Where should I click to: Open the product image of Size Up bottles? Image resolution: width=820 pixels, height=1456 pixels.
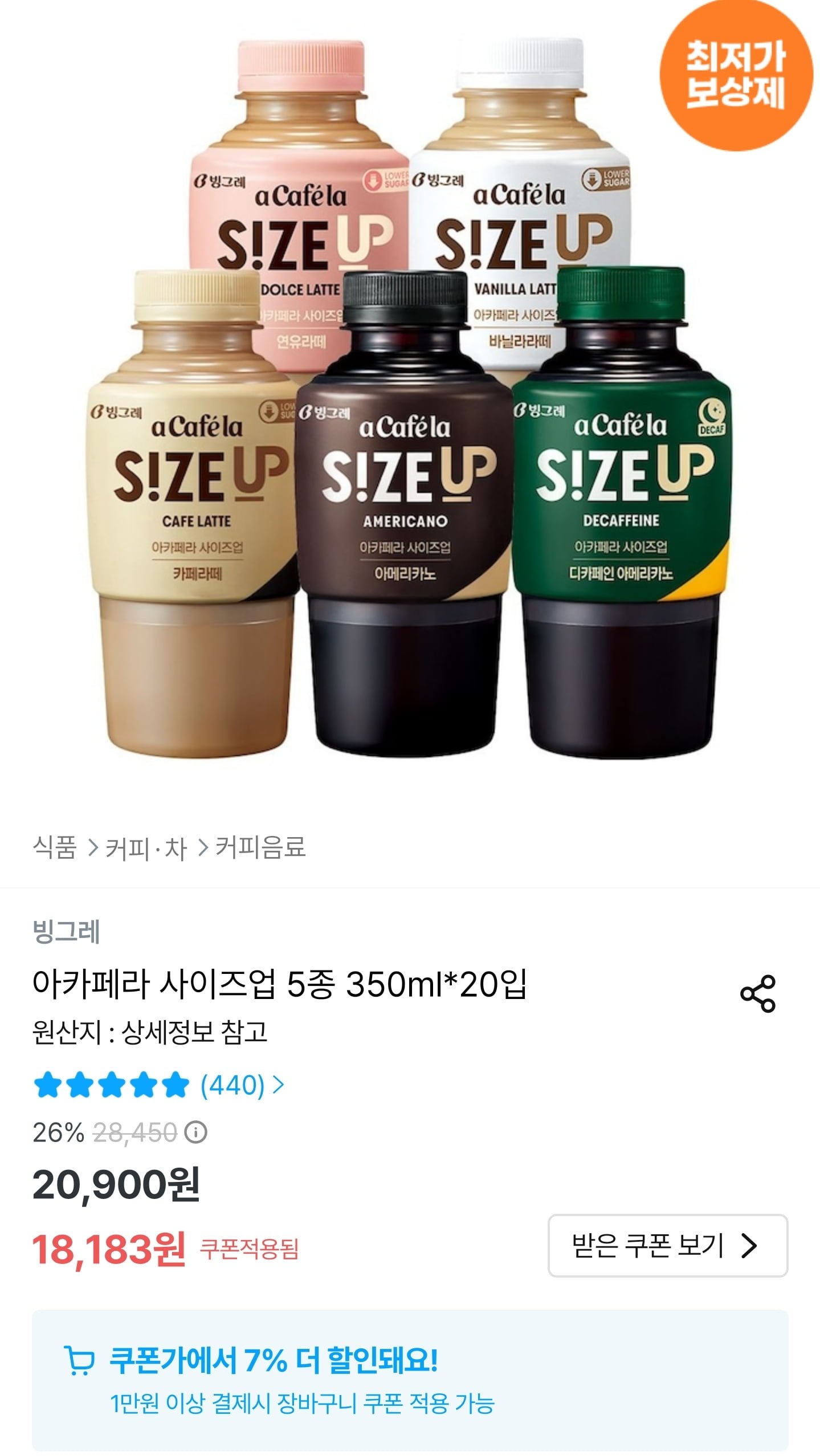coord(410,399)
